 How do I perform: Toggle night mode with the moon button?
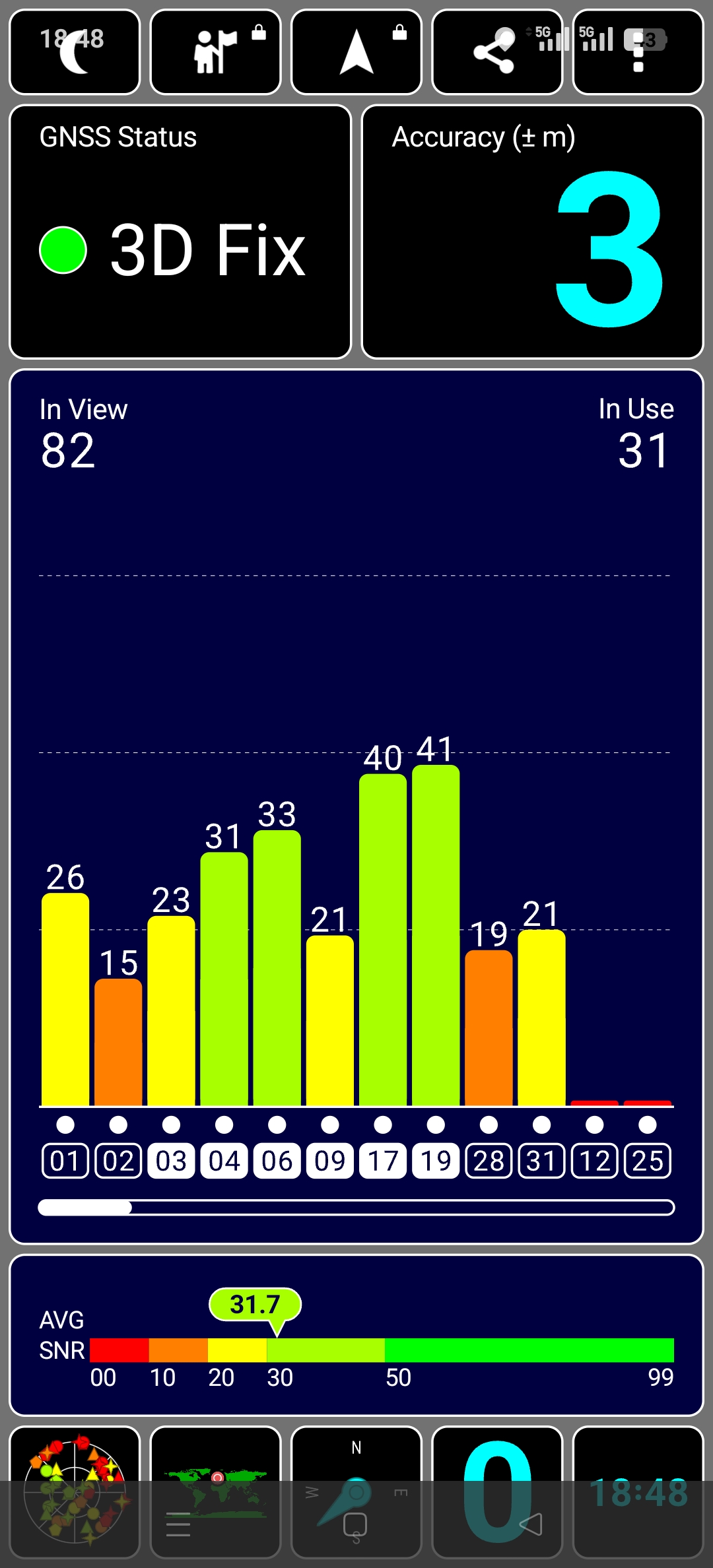pyautogui.click(x=75, y=52)
